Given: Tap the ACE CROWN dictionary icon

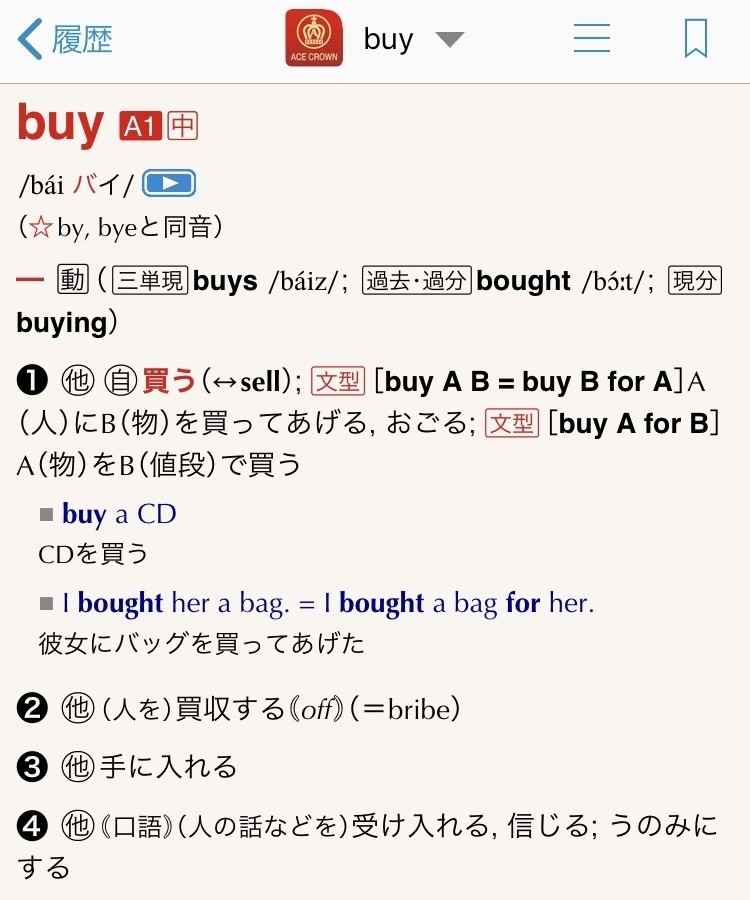Looking at the screenshot, I should tap(314, 39).
